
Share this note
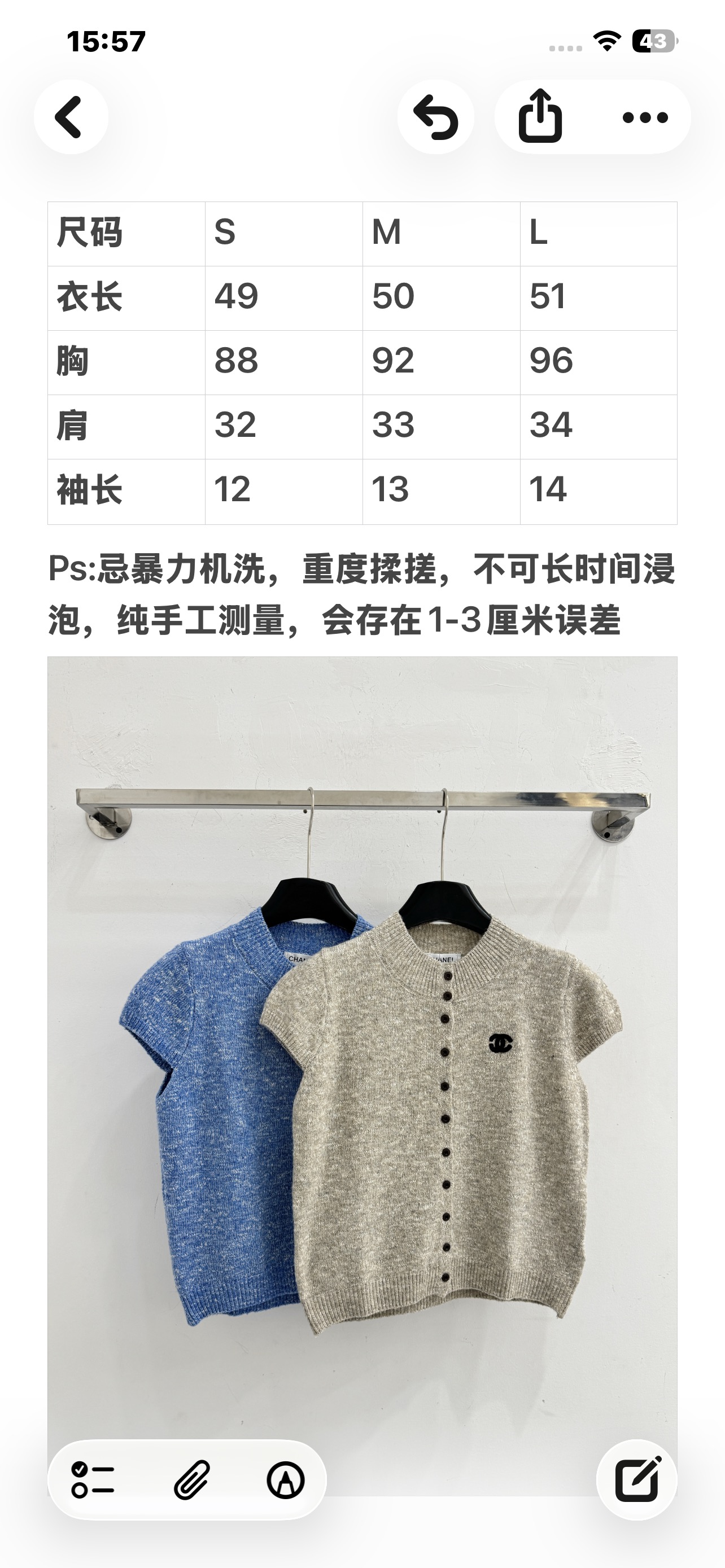pyautogui.click(x=540, y=117)
